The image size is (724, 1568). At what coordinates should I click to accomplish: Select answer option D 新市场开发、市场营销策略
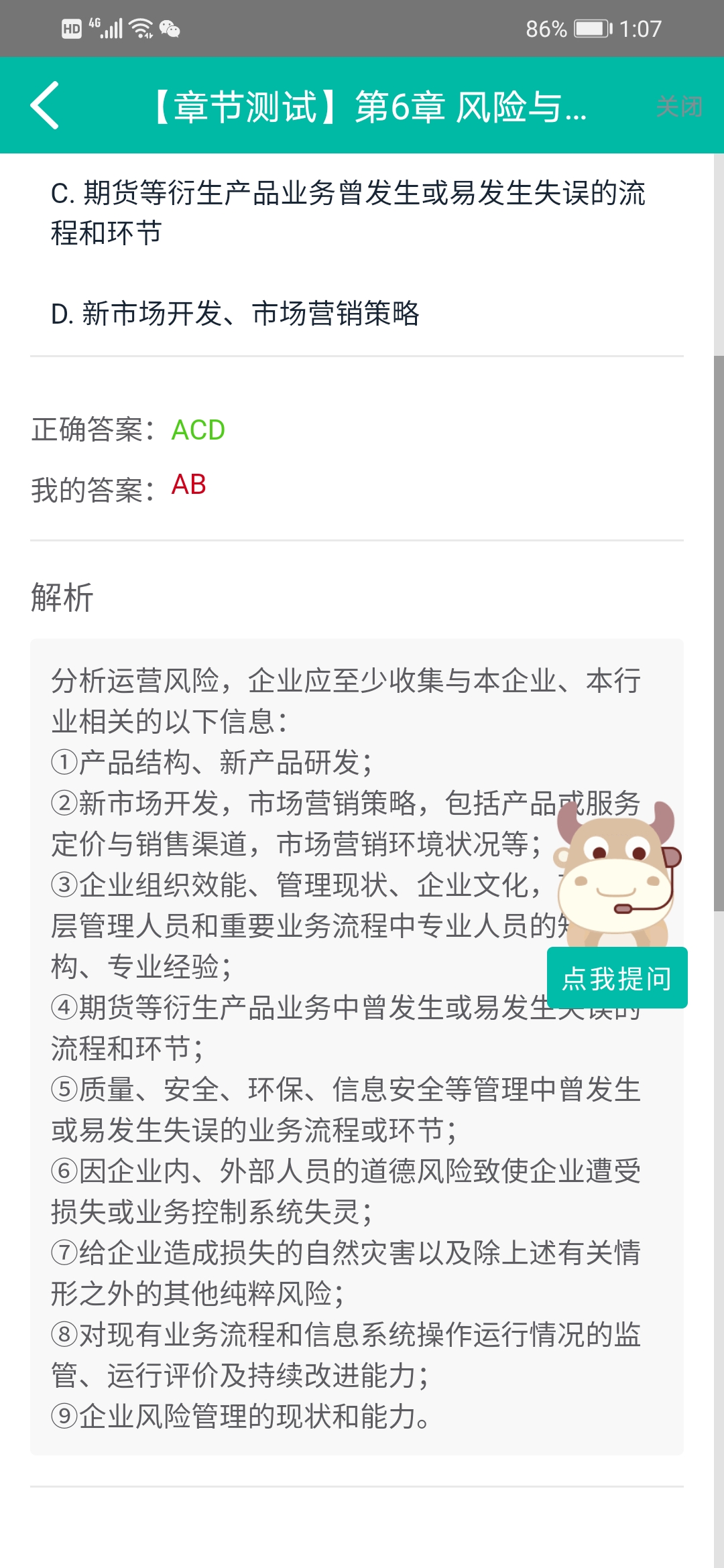tap(235, 313)
